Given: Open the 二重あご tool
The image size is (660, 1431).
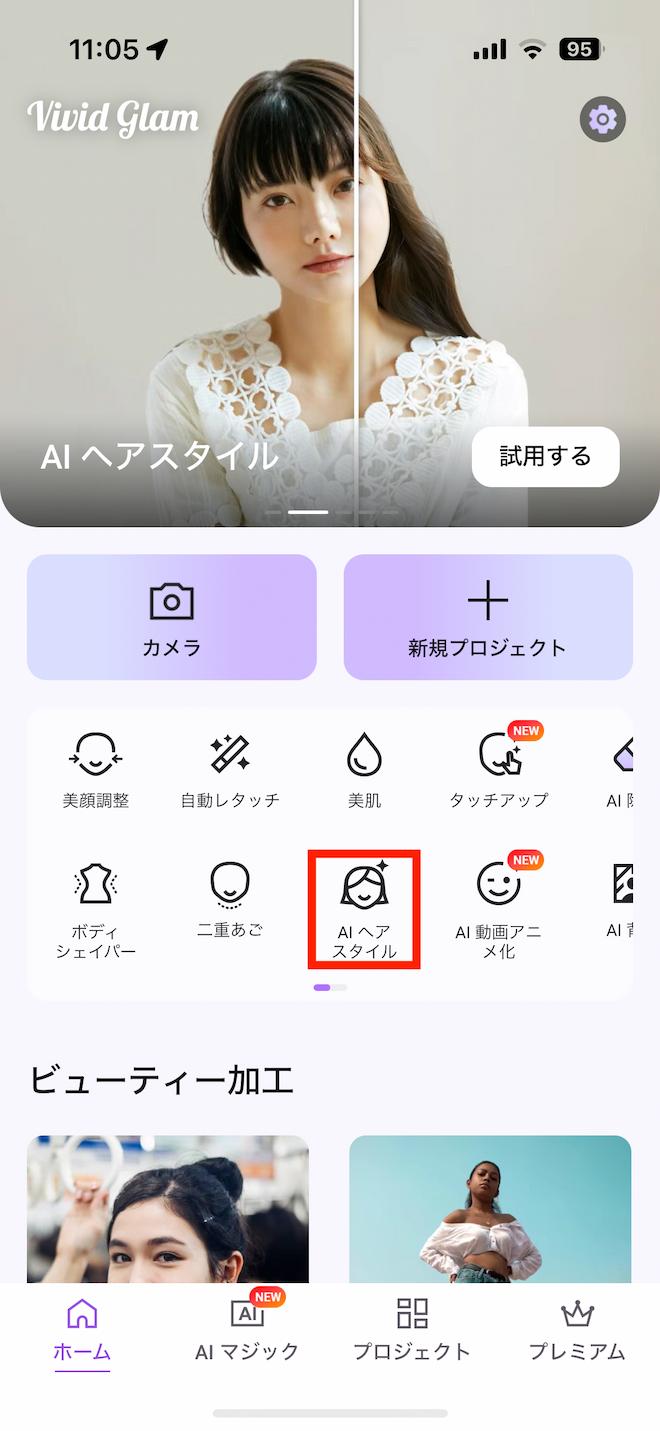Looking at the screenshot, I should [230, 900].
